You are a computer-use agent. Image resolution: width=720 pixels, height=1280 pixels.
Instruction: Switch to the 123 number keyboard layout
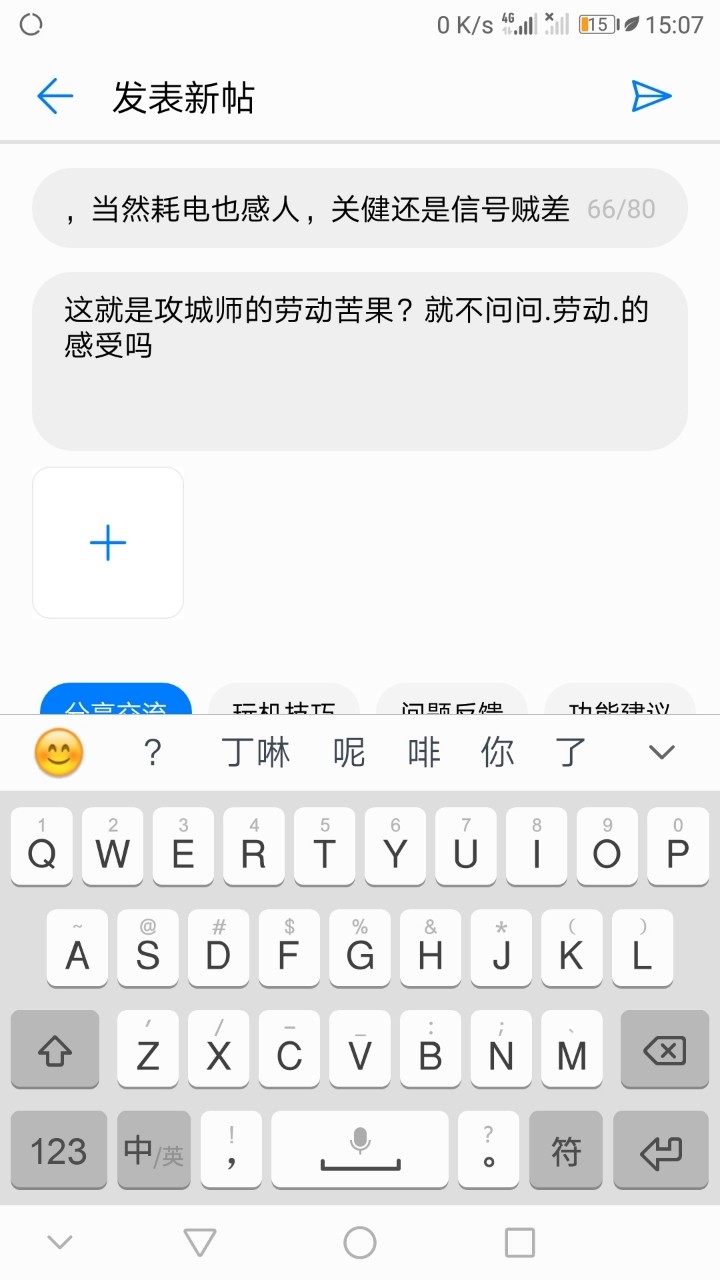point(58,1150)
